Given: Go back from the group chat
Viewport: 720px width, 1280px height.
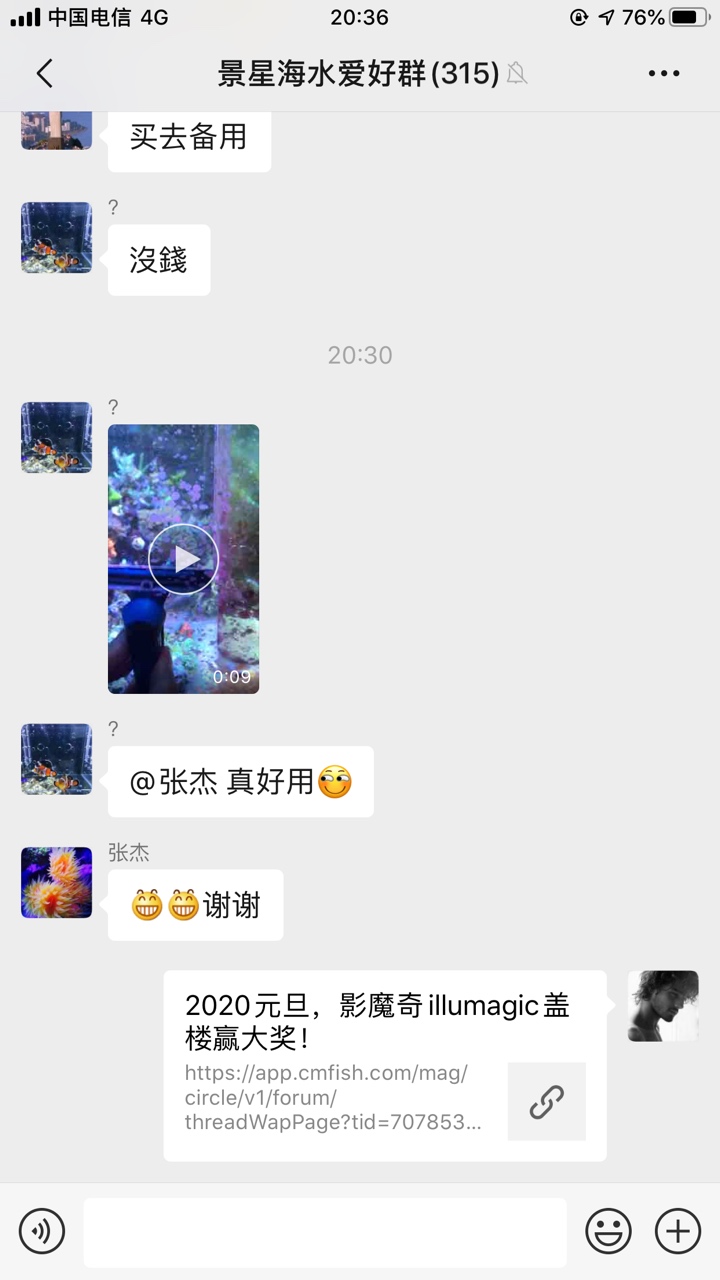Looking at the screenshot, I should [44, 73].
